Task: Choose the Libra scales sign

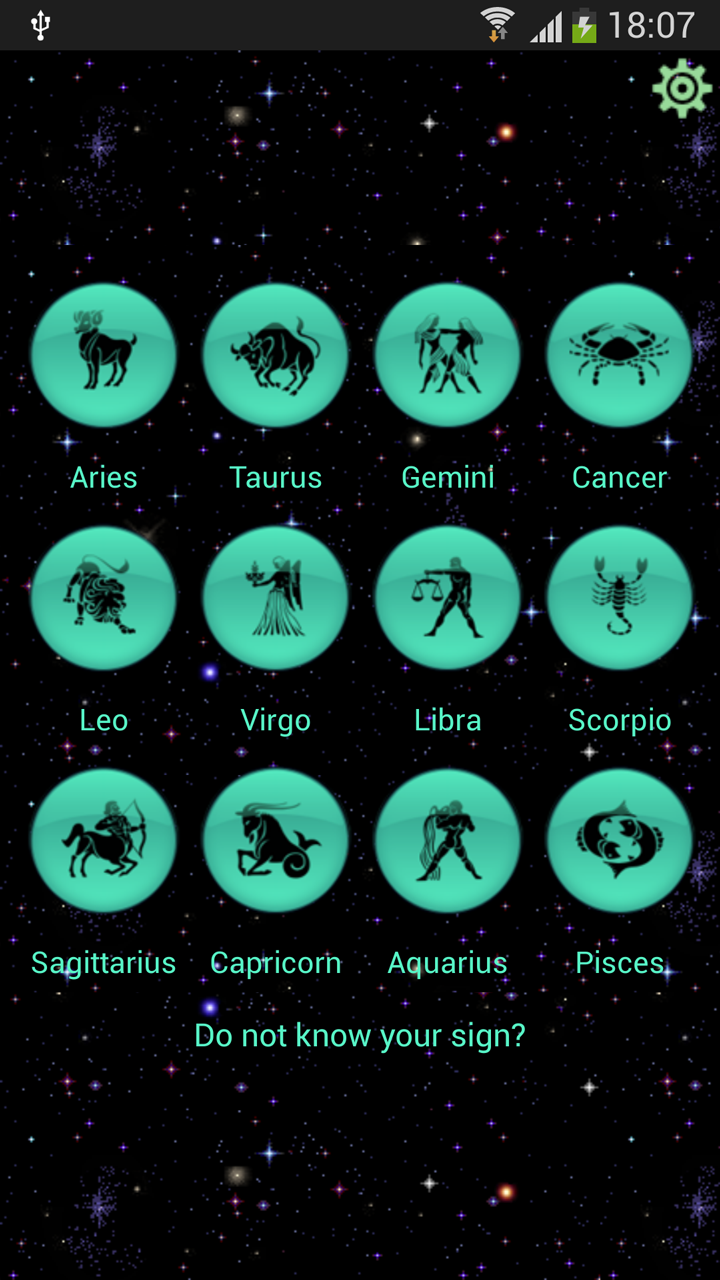Action: [x=448, y=598]
